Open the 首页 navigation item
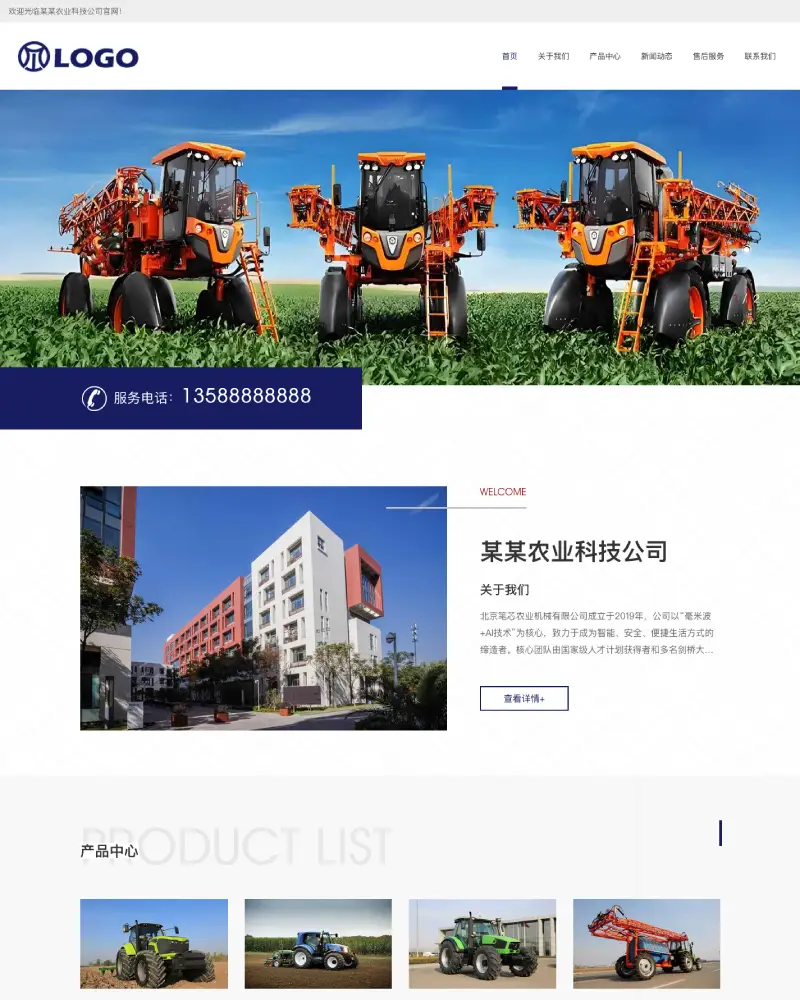The image size is (800, 1000). (x=509, y=56)
